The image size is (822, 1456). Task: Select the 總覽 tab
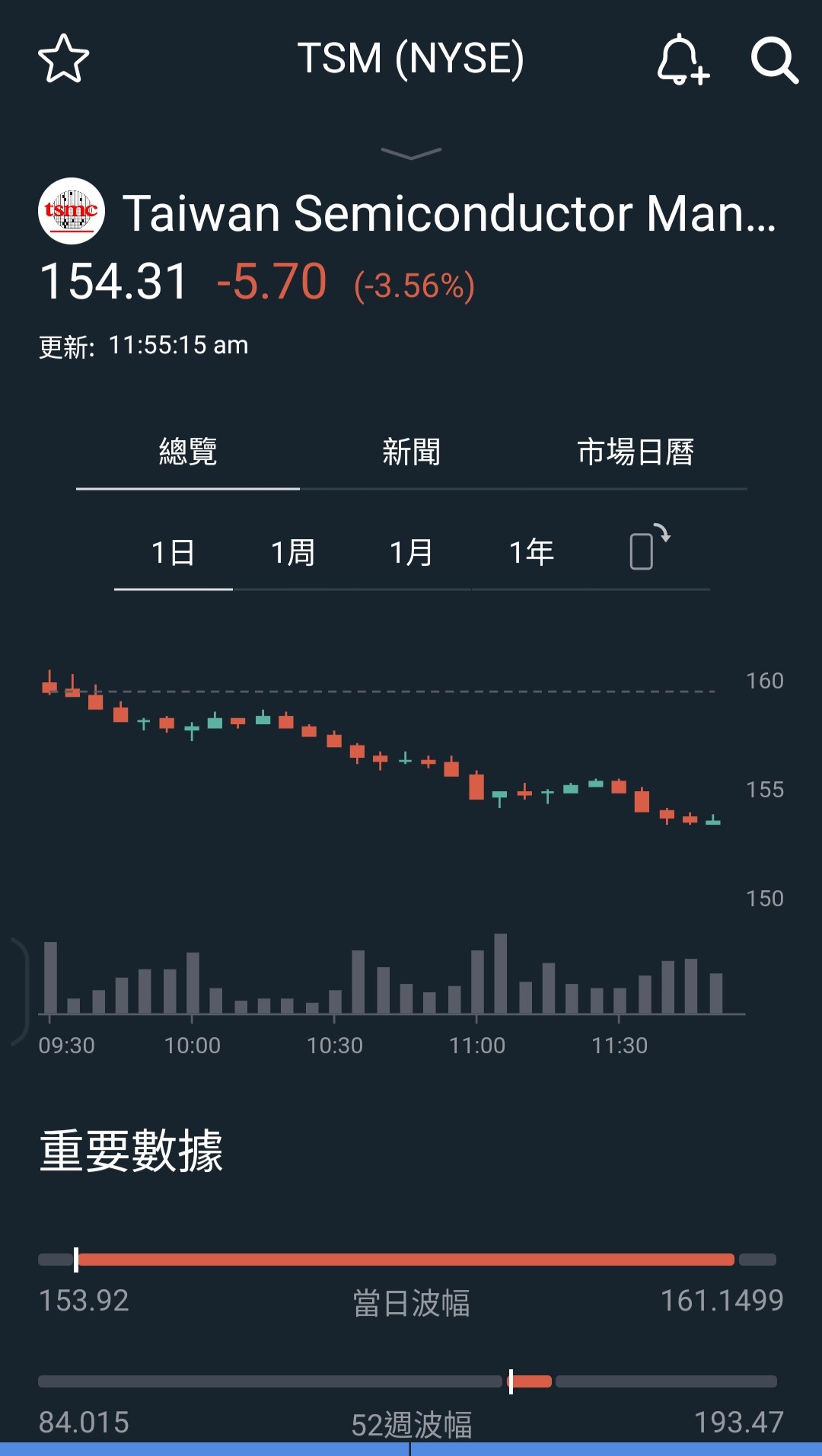click(188, 452)
